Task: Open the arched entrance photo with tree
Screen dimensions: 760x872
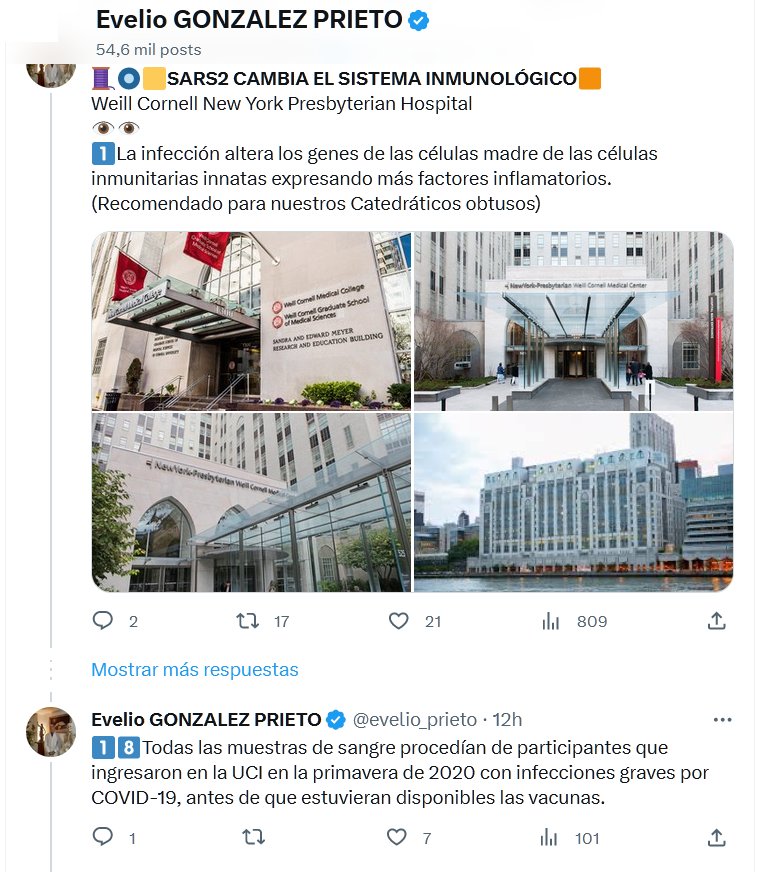Action: (251, 503)
